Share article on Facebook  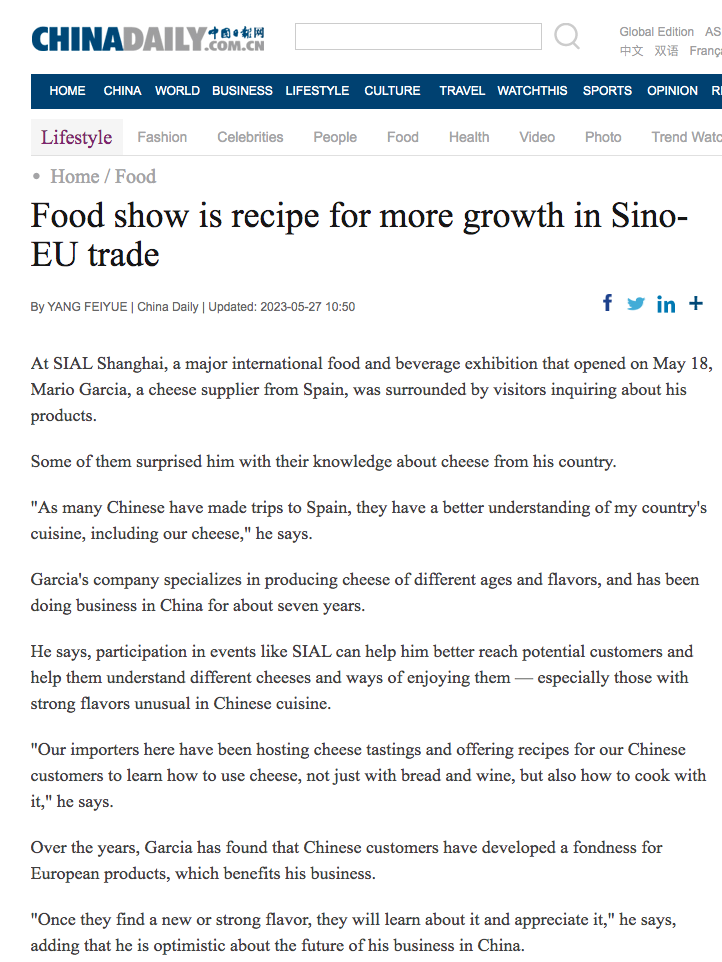607,303
